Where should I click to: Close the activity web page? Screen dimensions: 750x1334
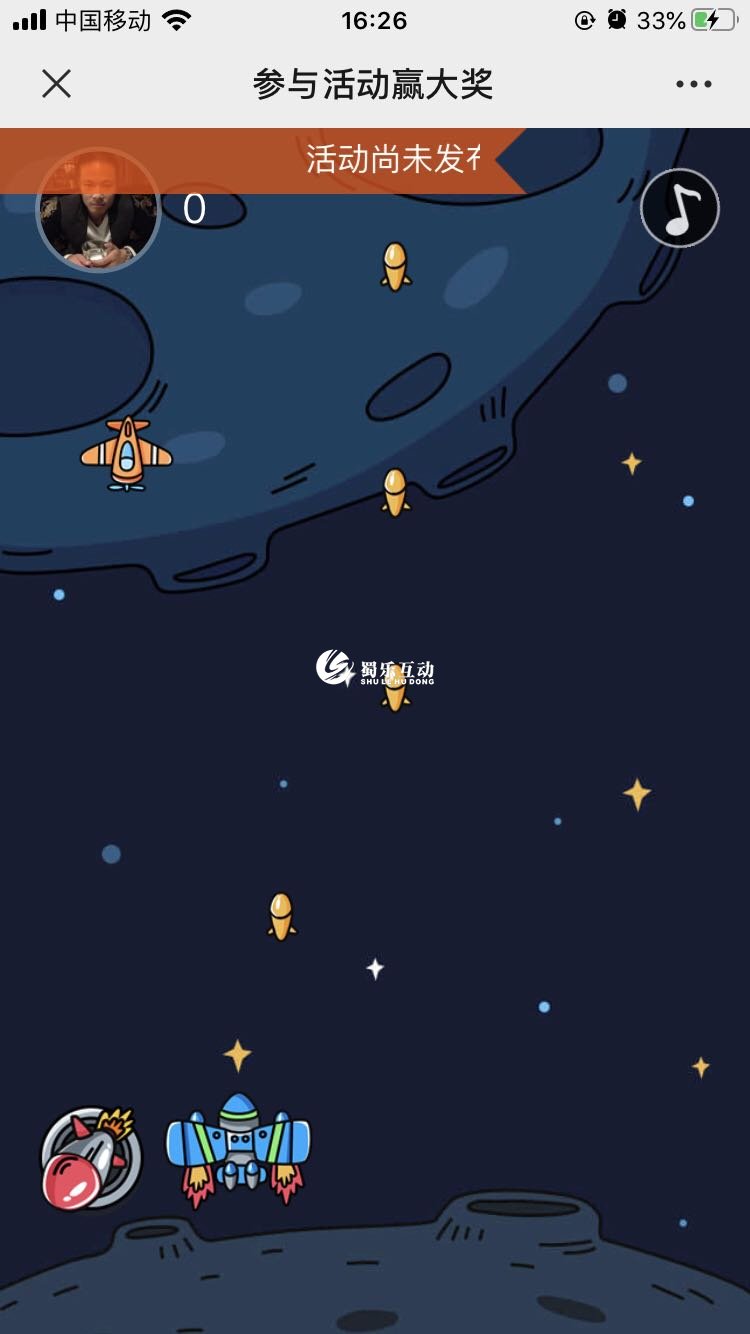[x=57, y=84]
